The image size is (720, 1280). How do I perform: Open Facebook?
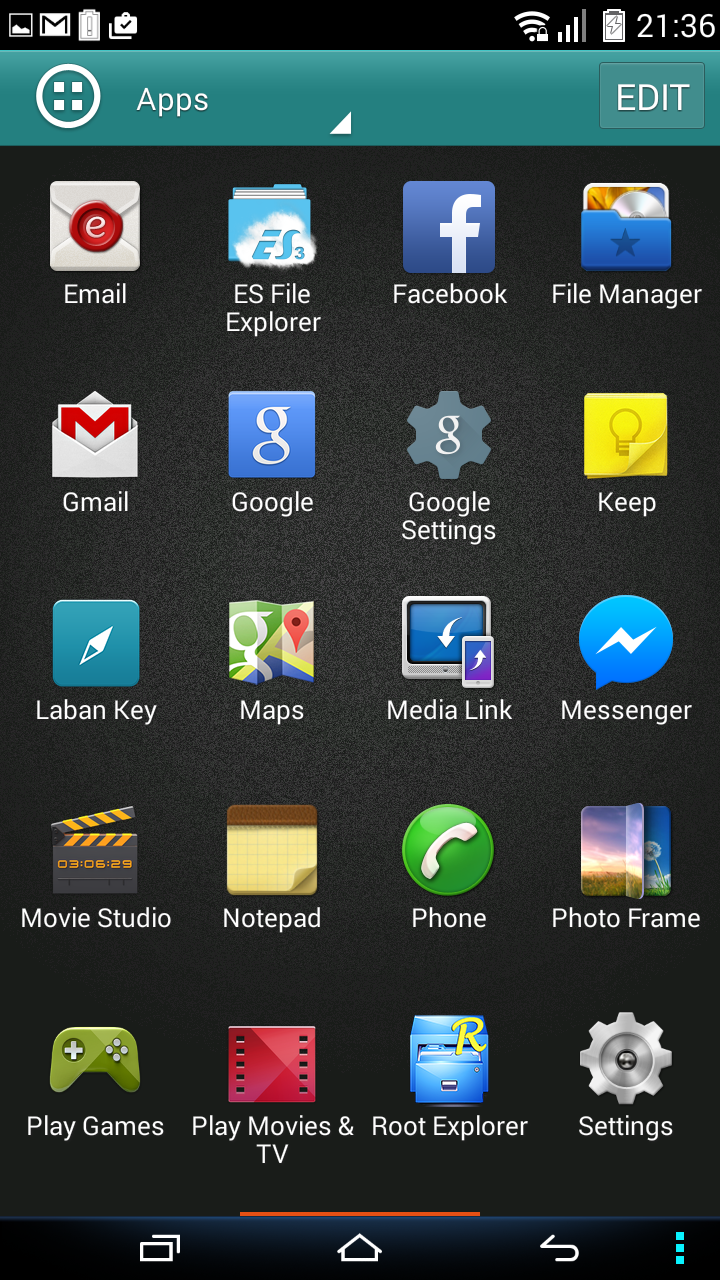click(449, 245)
